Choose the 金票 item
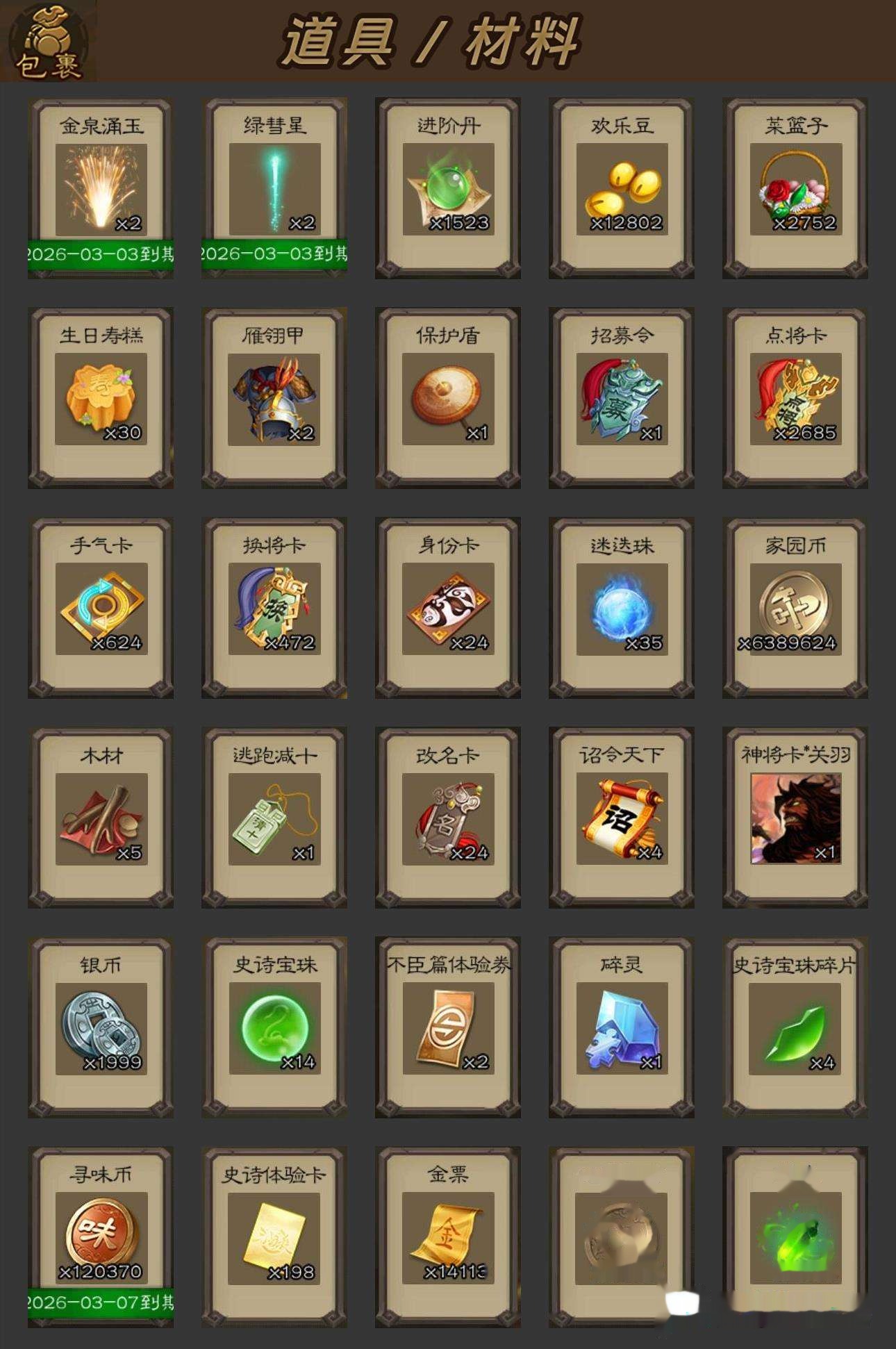The image size is (896, 1349). (x=449, y=1238)
